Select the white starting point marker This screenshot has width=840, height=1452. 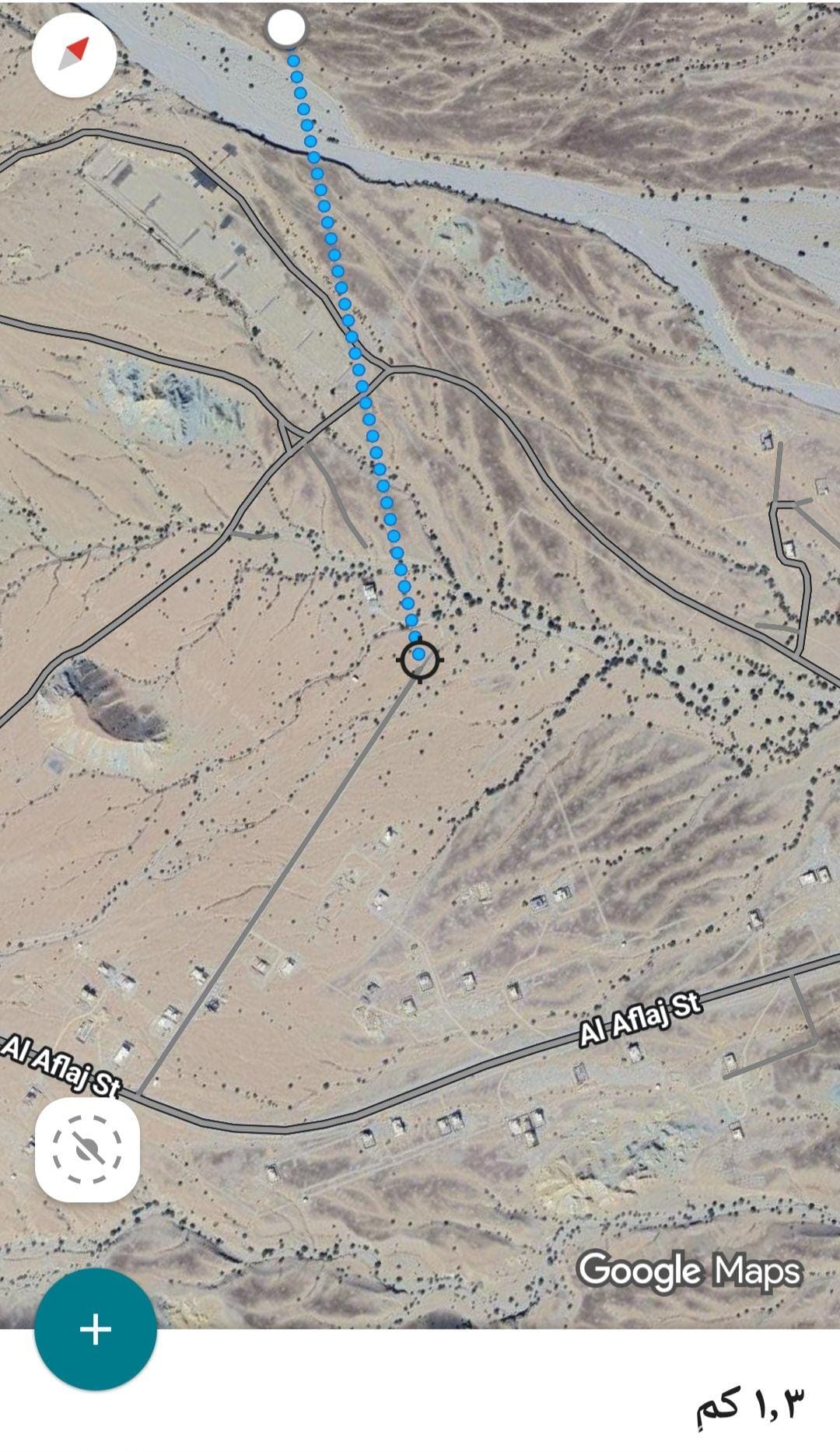click(x=286, y=29)
